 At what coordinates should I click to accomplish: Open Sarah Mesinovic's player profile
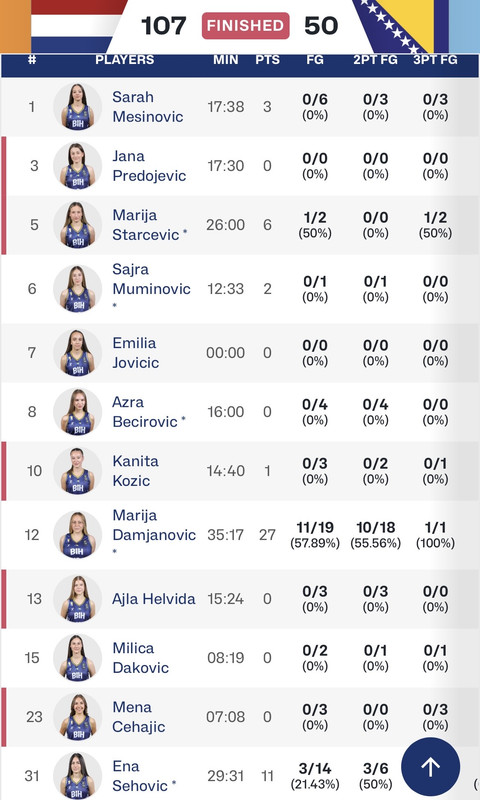click(x=147, y=107)
